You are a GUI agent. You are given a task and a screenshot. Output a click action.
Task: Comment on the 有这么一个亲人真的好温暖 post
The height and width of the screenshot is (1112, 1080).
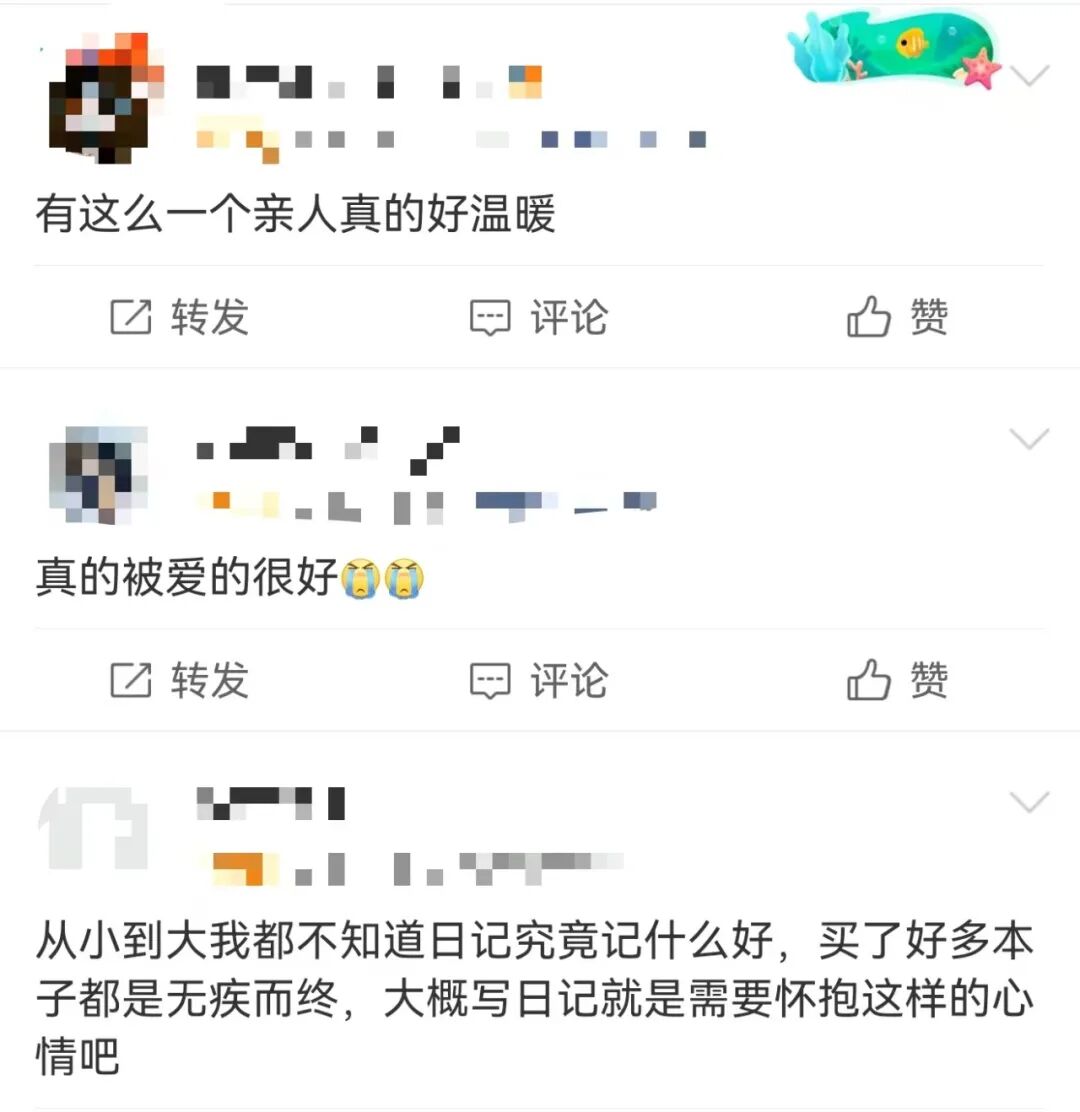(539, 318)
